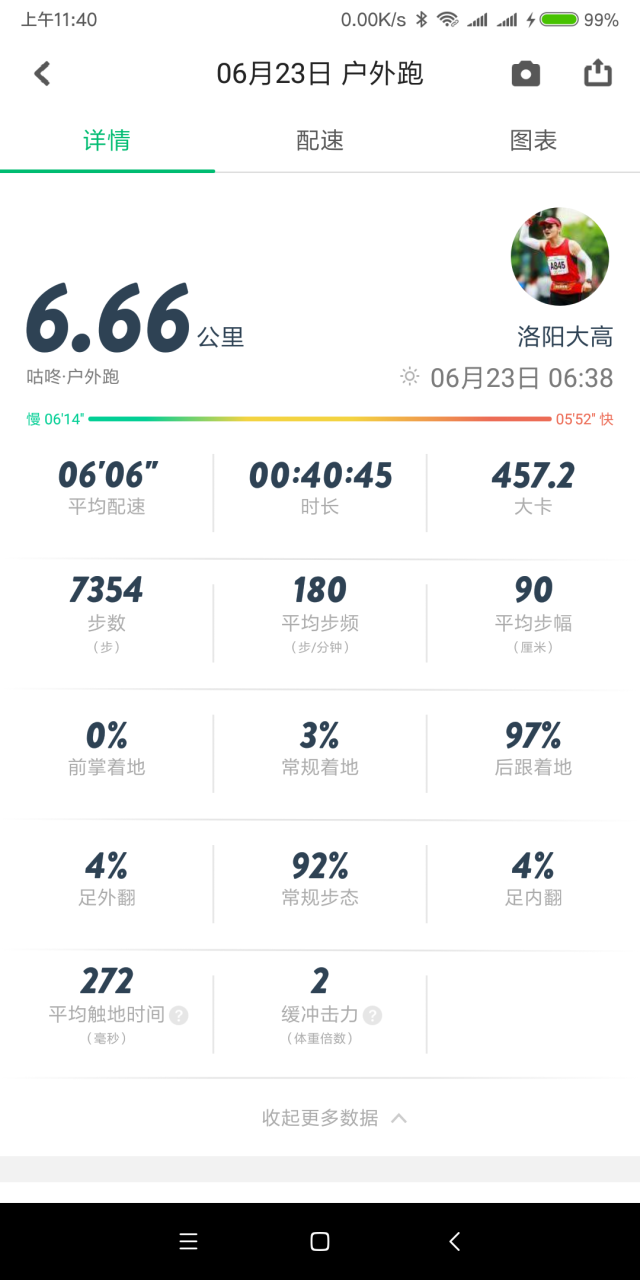The width and height of the screenshot is (640, 1280).
Task: Switch to the 配速 tab
Action: [320, 141]
